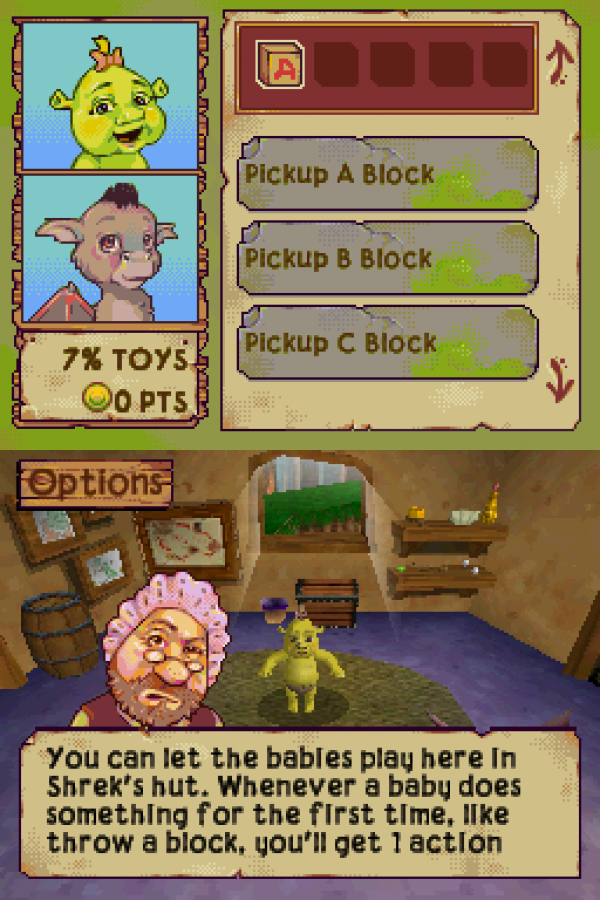Select the baby dronkey portrait
Image resolution: width=600 pixels, height=900 pixels.
109,248
